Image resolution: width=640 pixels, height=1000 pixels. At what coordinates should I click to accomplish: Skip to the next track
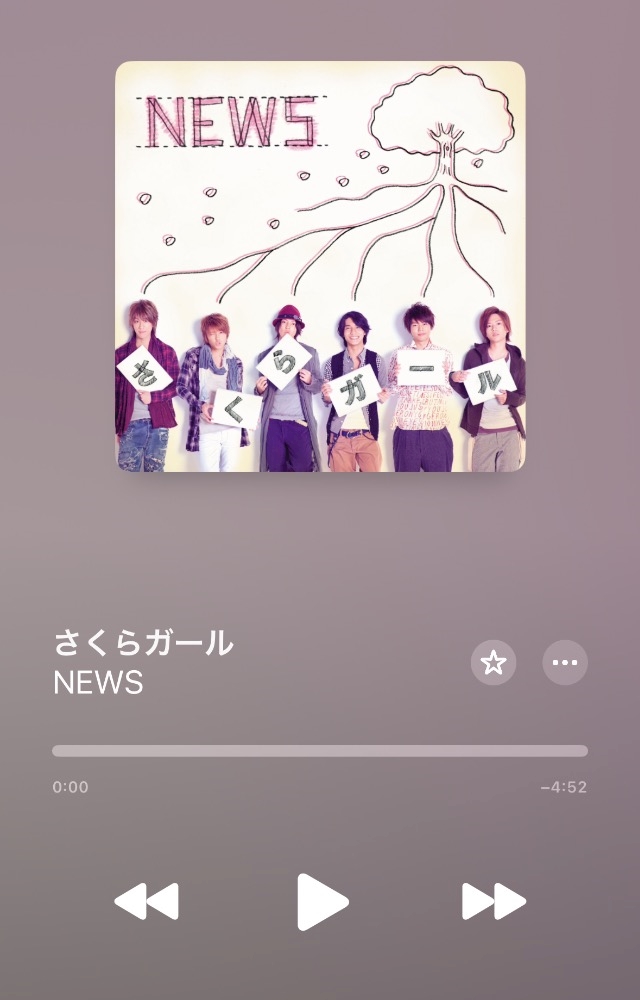(x=494, y=902)
